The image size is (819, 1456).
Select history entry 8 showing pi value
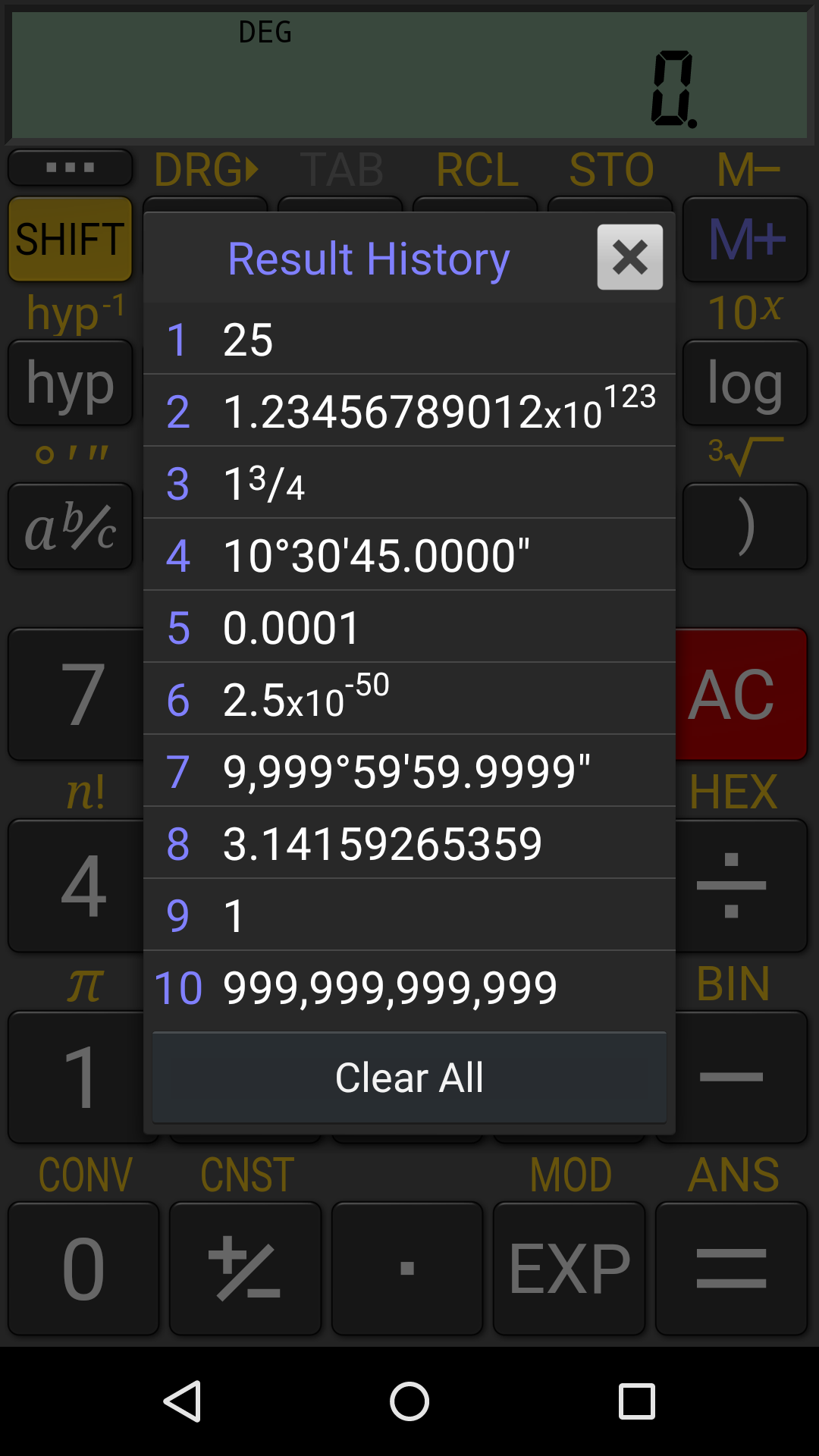(409, 842)
